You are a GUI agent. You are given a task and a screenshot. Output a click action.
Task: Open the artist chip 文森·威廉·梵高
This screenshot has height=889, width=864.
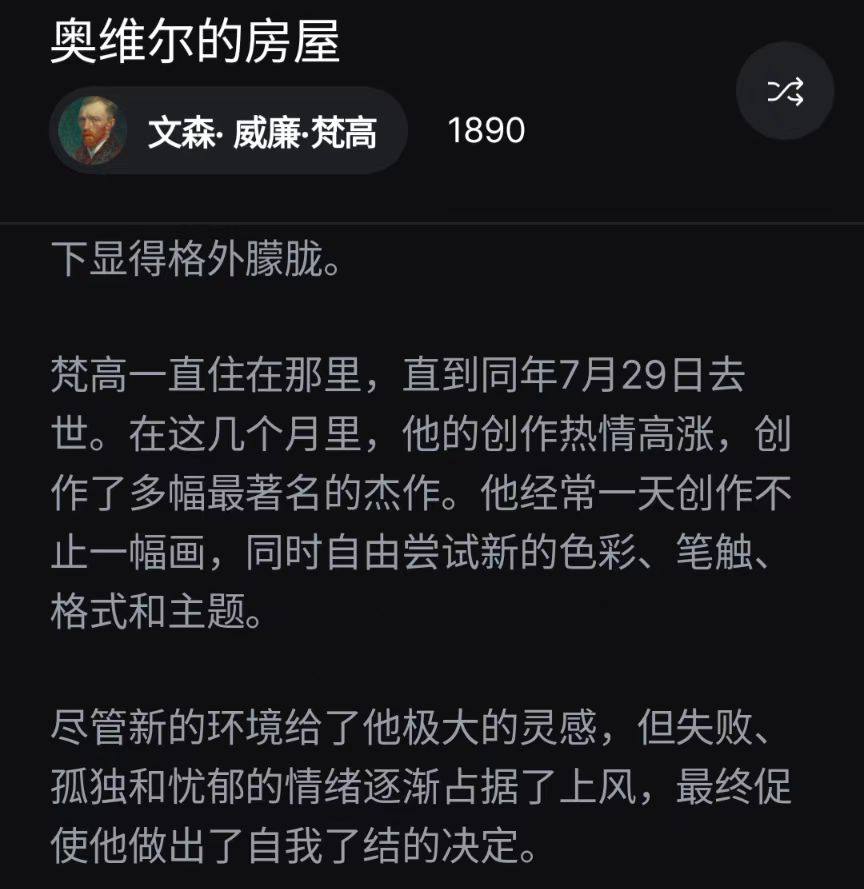tap(228, 130)
